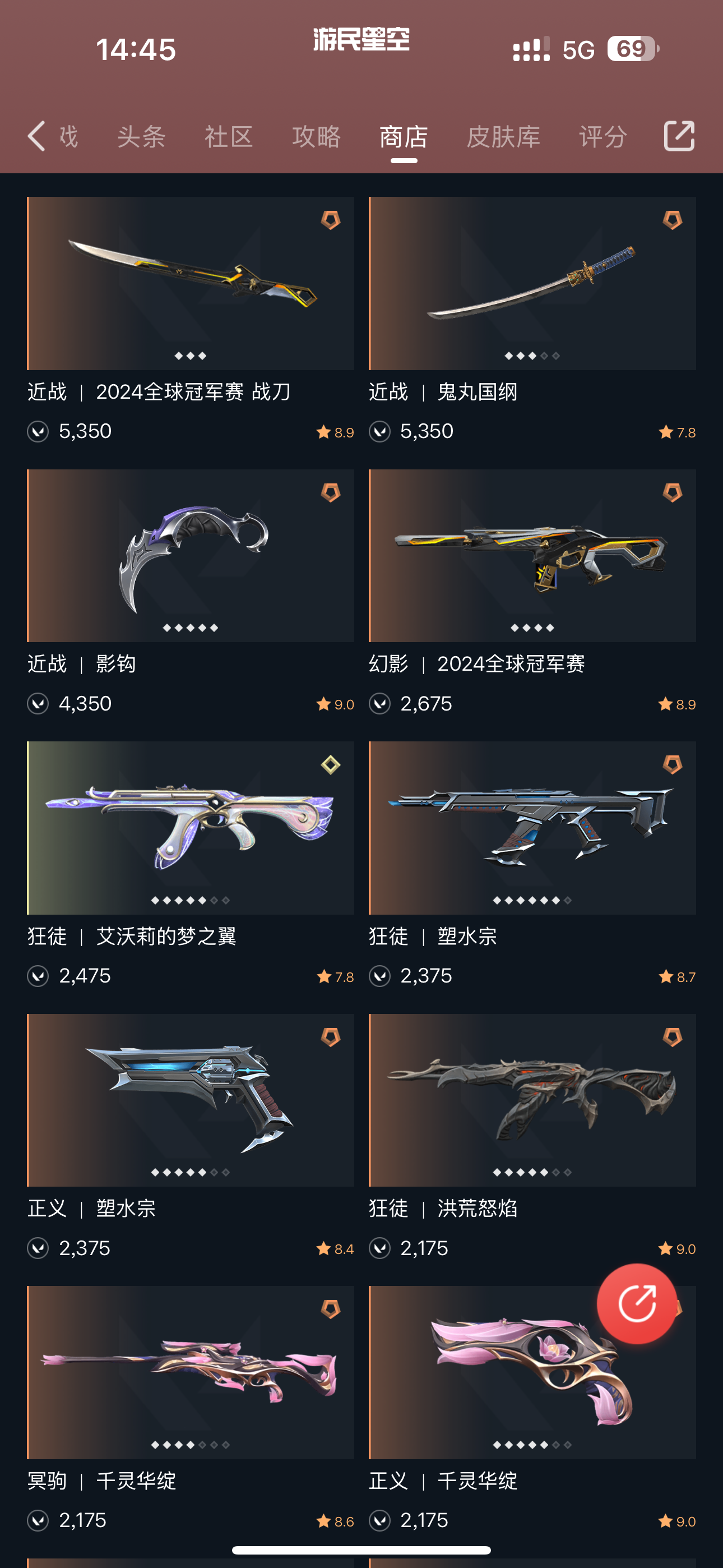
Task: Open the 正义 千灵华绽 skin card
Action: point(532,1409)
